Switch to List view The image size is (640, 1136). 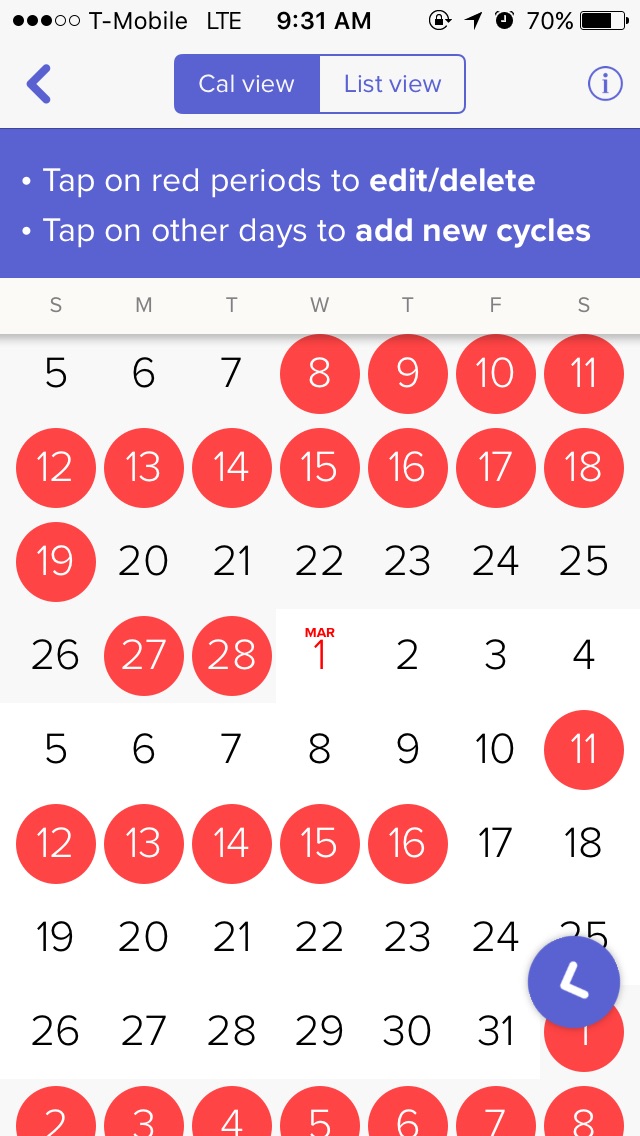point(392,84)
